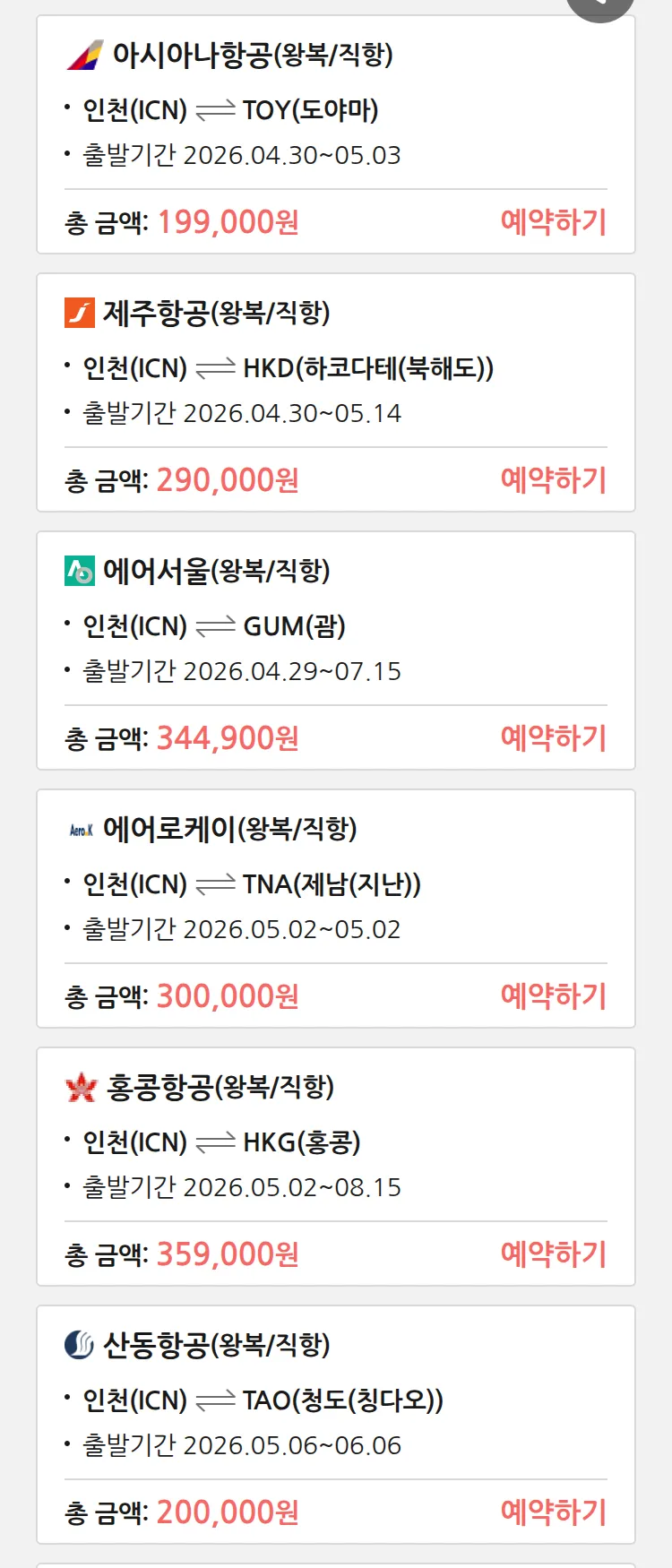Click 예약하기 on the Asiana Airlines deal

[x=553, y=221]
